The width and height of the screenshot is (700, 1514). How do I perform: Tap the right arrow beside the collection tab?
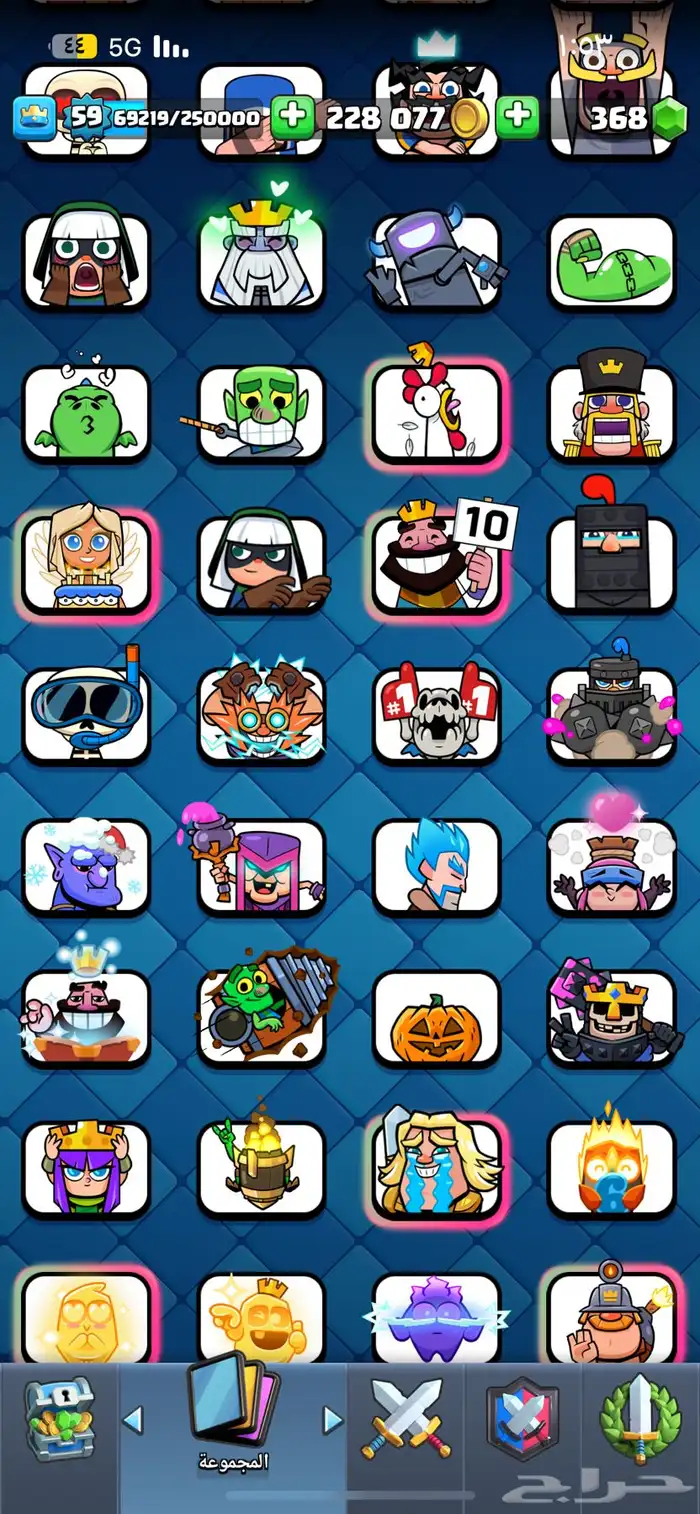click(332, 1420)
